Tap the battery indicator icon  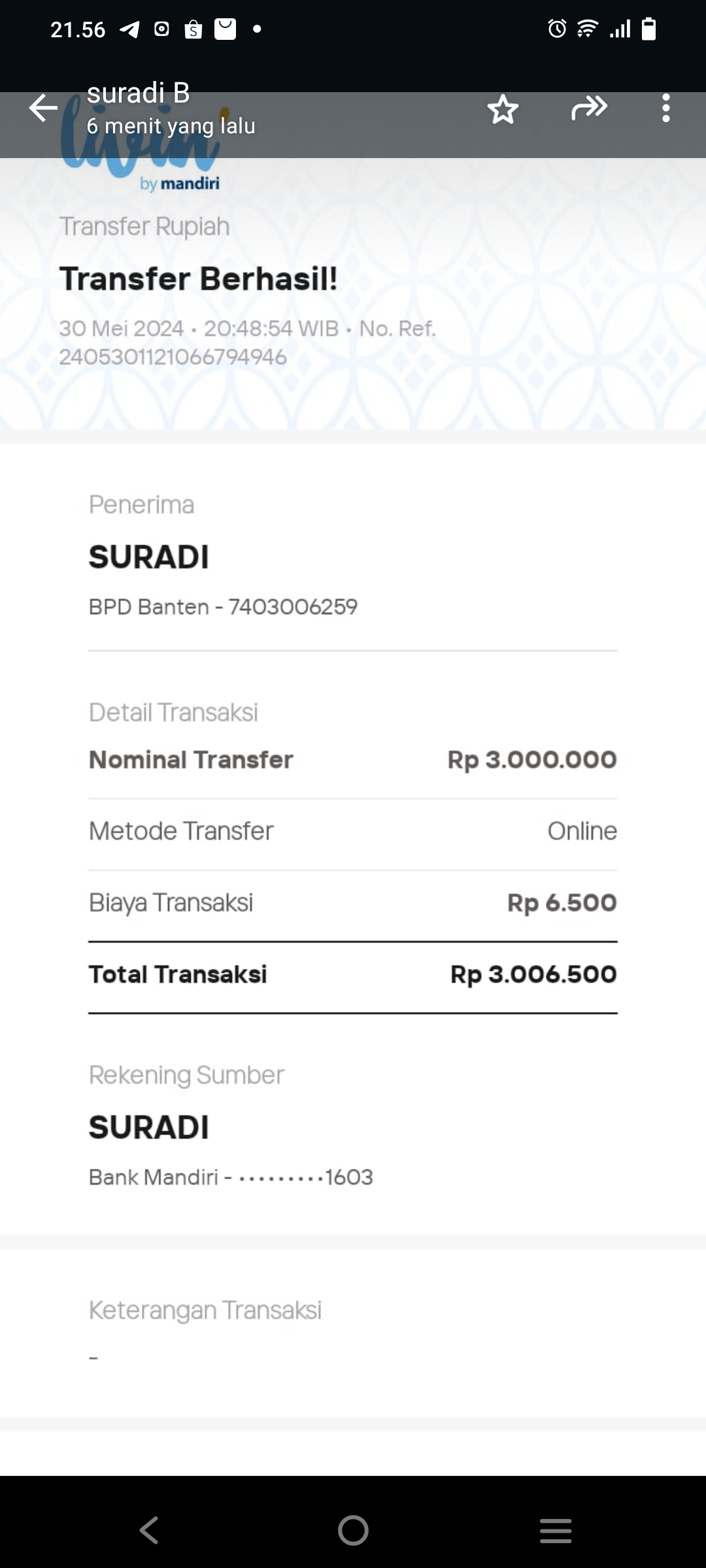[x=649, y=28]
